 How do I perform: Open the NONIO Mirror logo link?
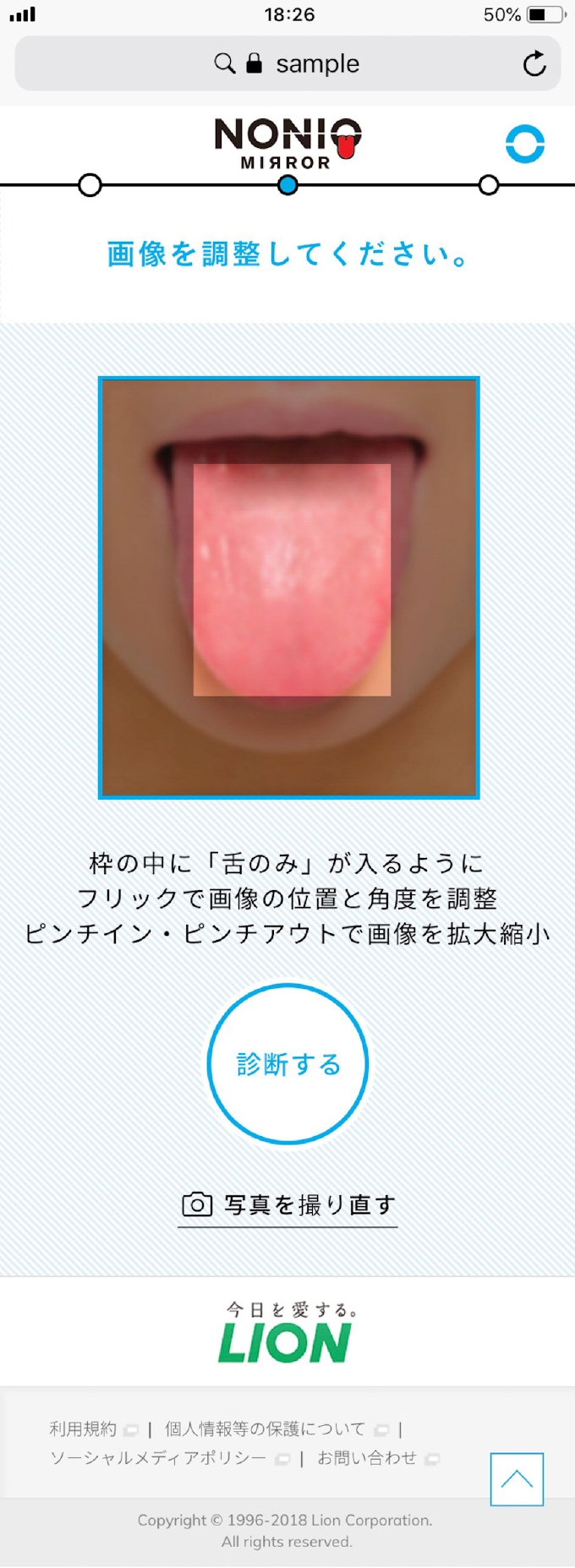pos(287,143)
